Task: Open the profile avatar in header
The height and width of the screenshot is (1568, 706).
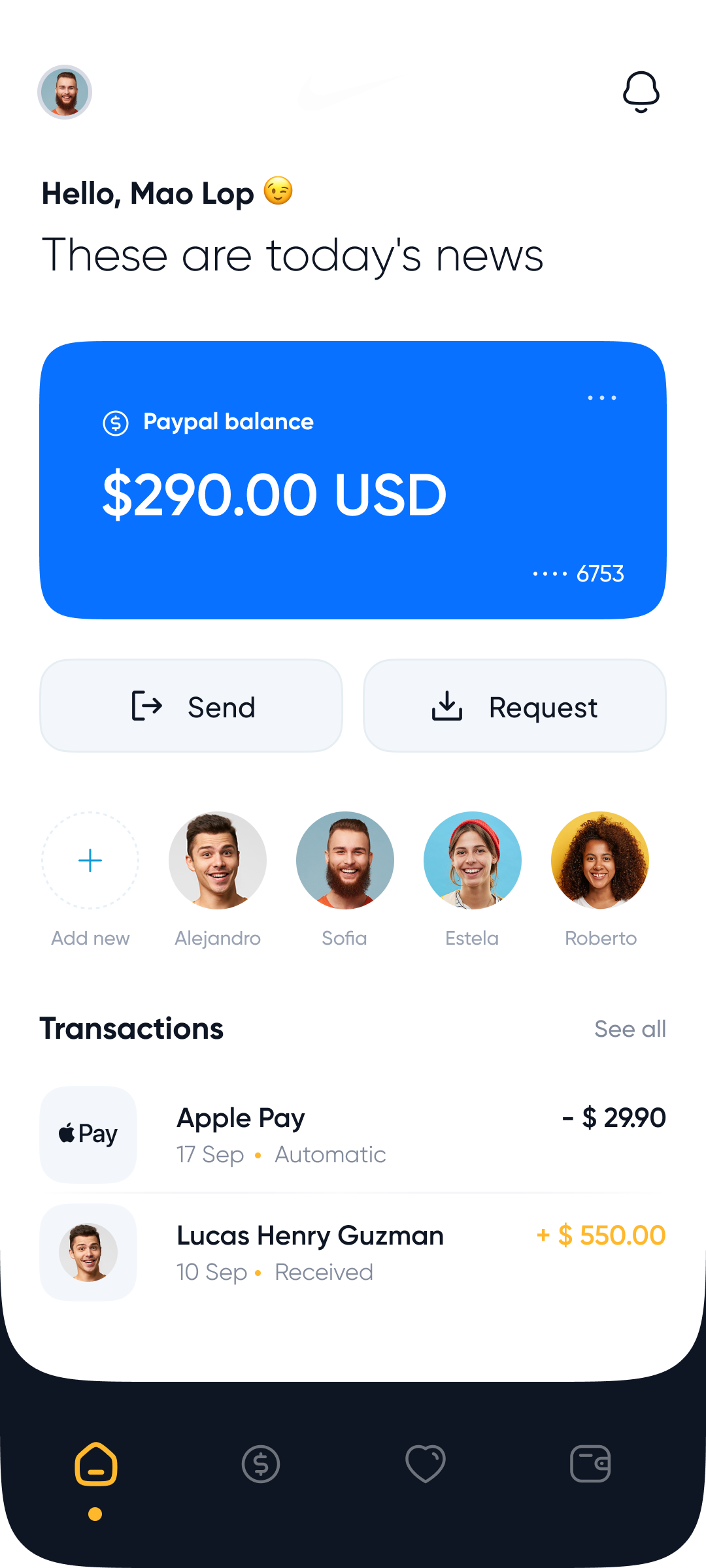Action: (65, 92)
